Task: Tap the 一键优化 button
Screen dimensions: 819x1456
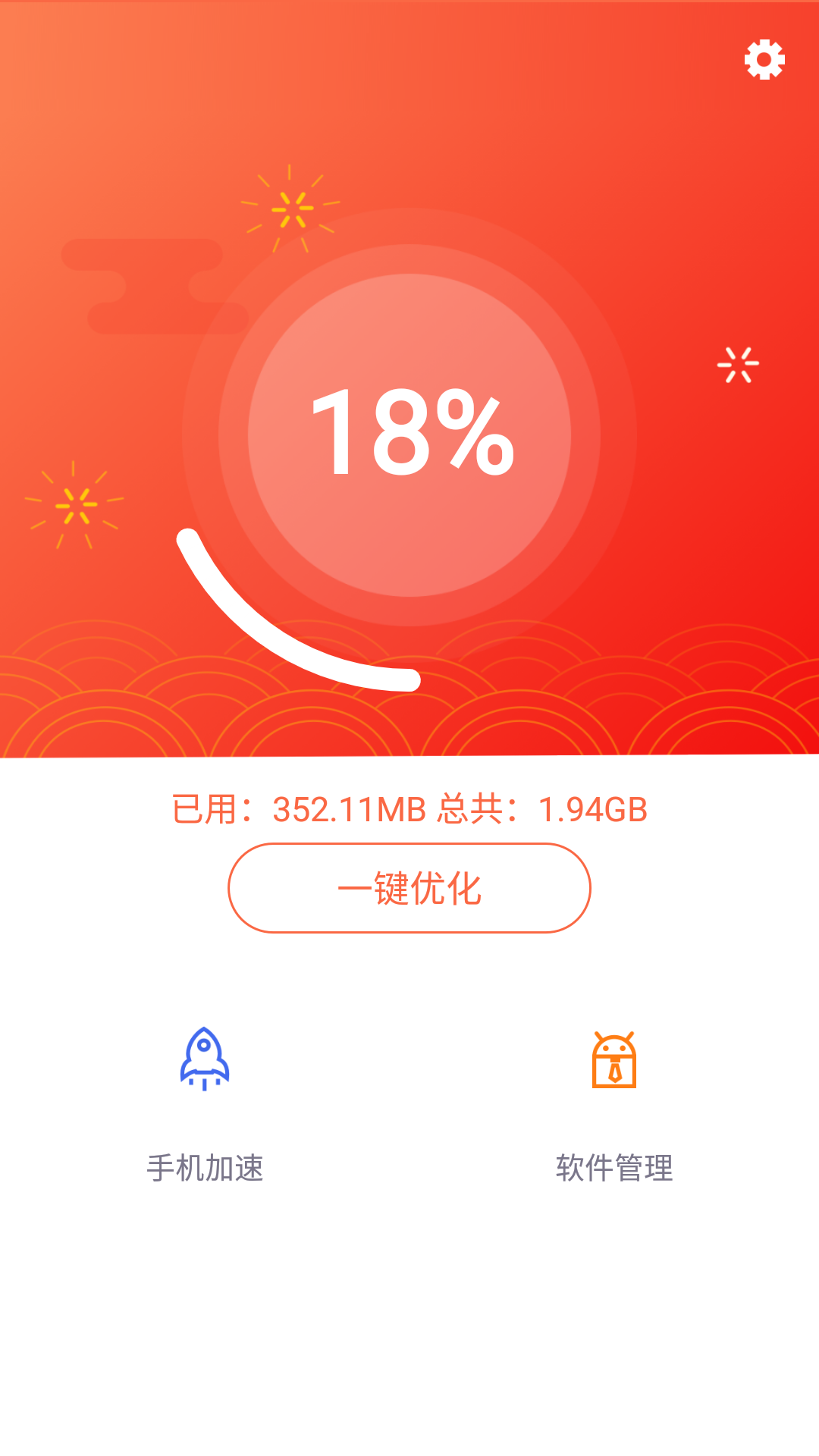Action: [x=409, y=888]
